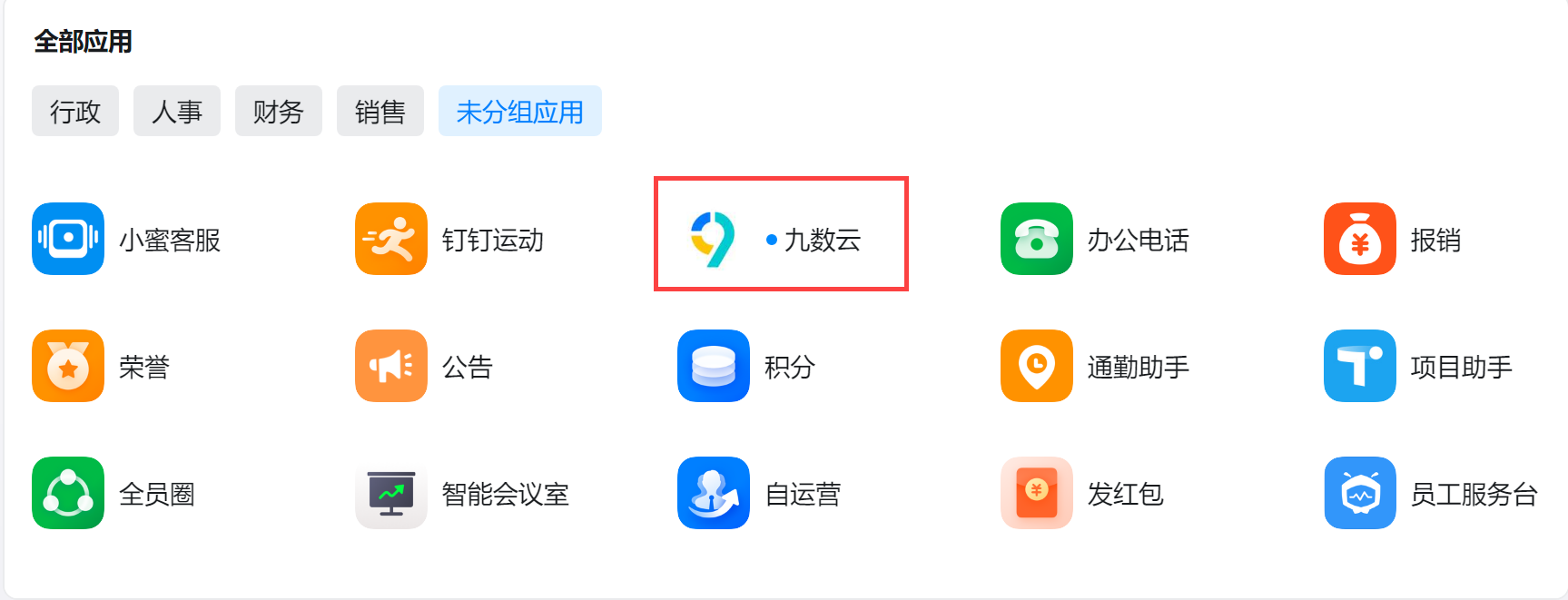Open the 办公电话 app
The width and height of the screenshot is (1568, 600).
coord(1037,239)
